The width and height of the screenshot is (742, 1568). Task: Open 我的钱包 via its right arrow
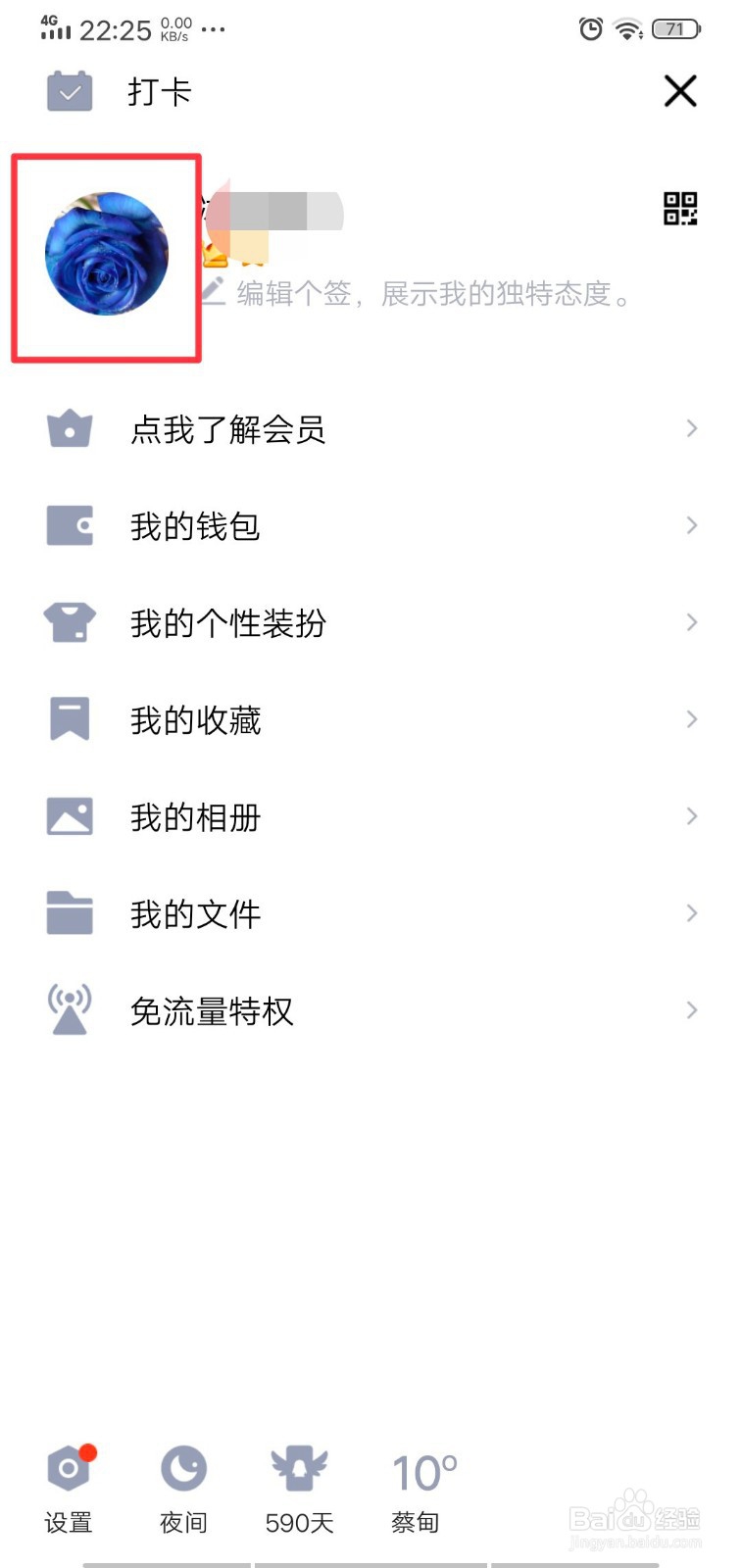[692, 525]
